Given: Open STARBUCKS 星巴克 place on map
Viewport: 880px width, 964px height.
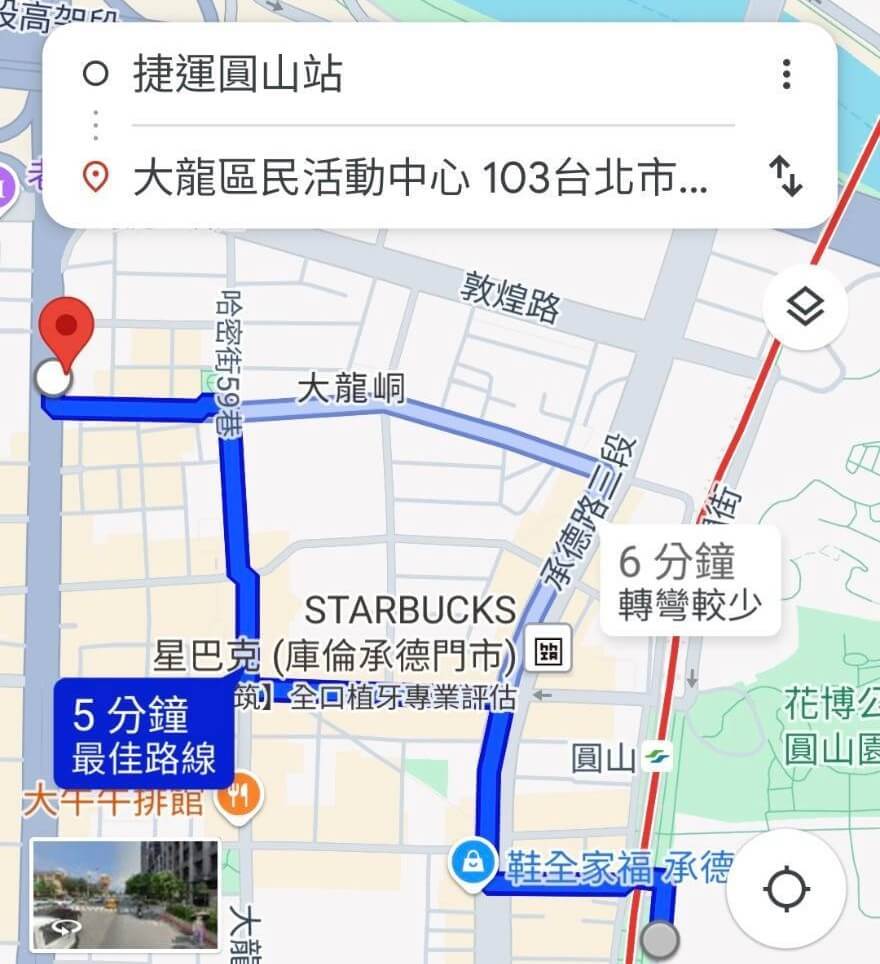Looking at the screenshot, I should pyautogui.click(x=551, y=652).
